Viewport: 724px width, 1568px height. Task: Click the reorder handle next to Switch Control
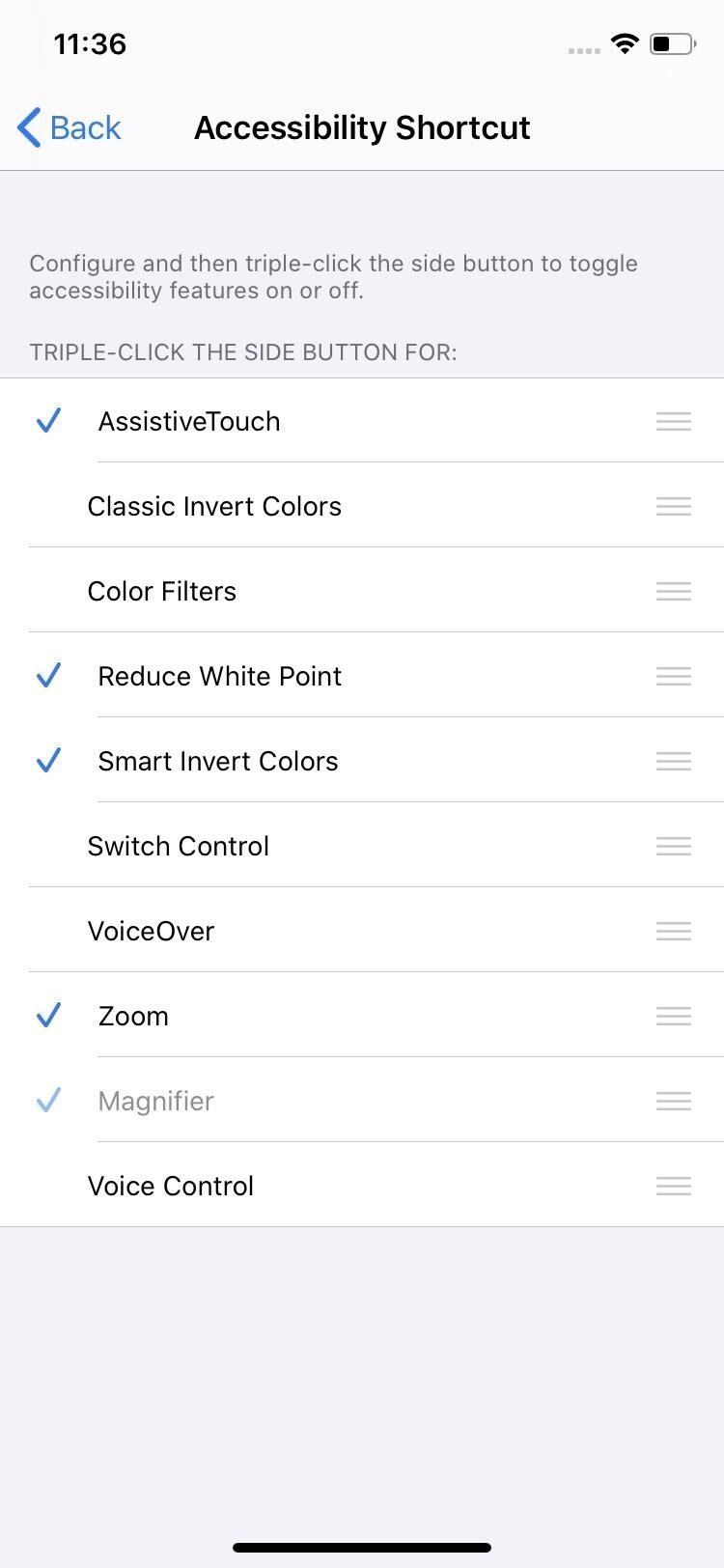point(673,846)
